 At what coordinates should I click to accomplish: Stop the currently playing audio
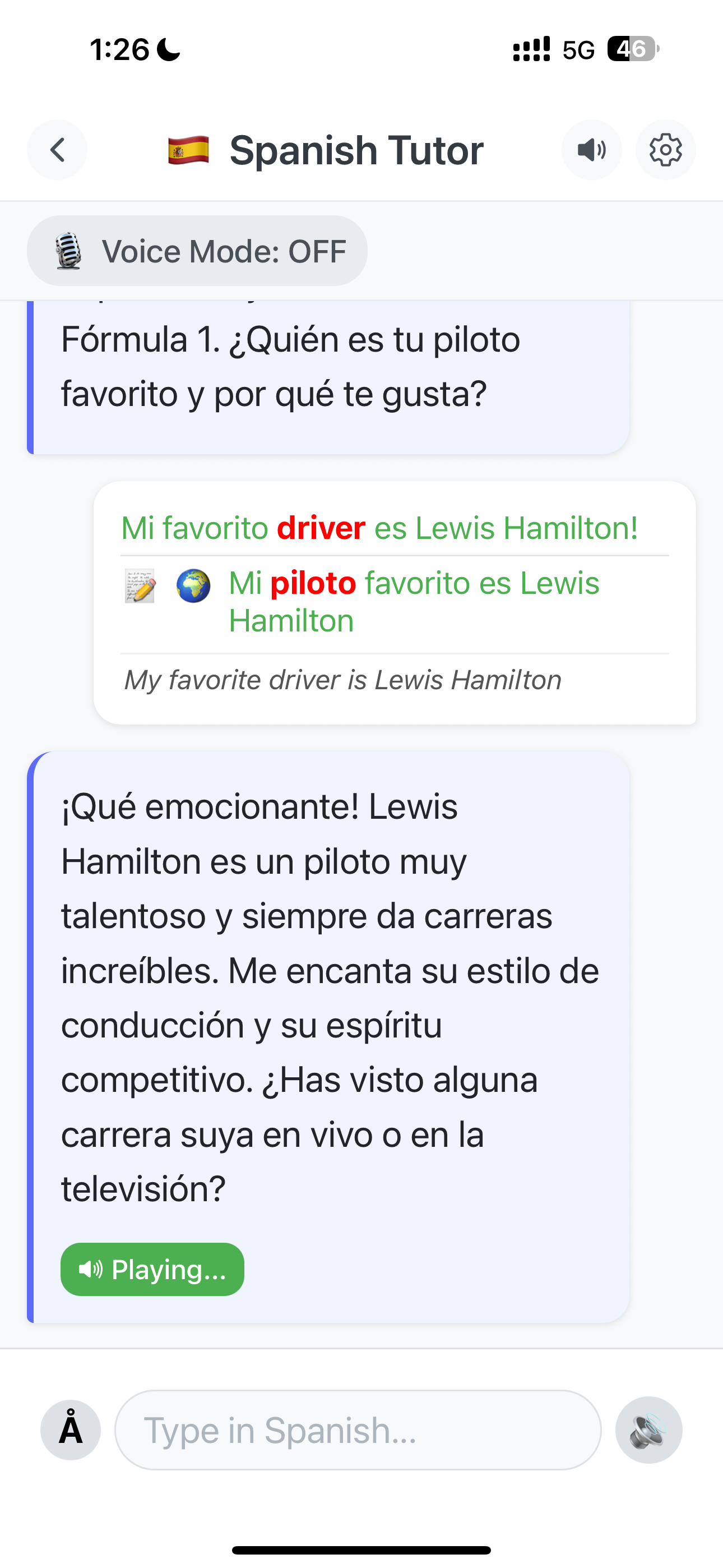coord(151,1270)
